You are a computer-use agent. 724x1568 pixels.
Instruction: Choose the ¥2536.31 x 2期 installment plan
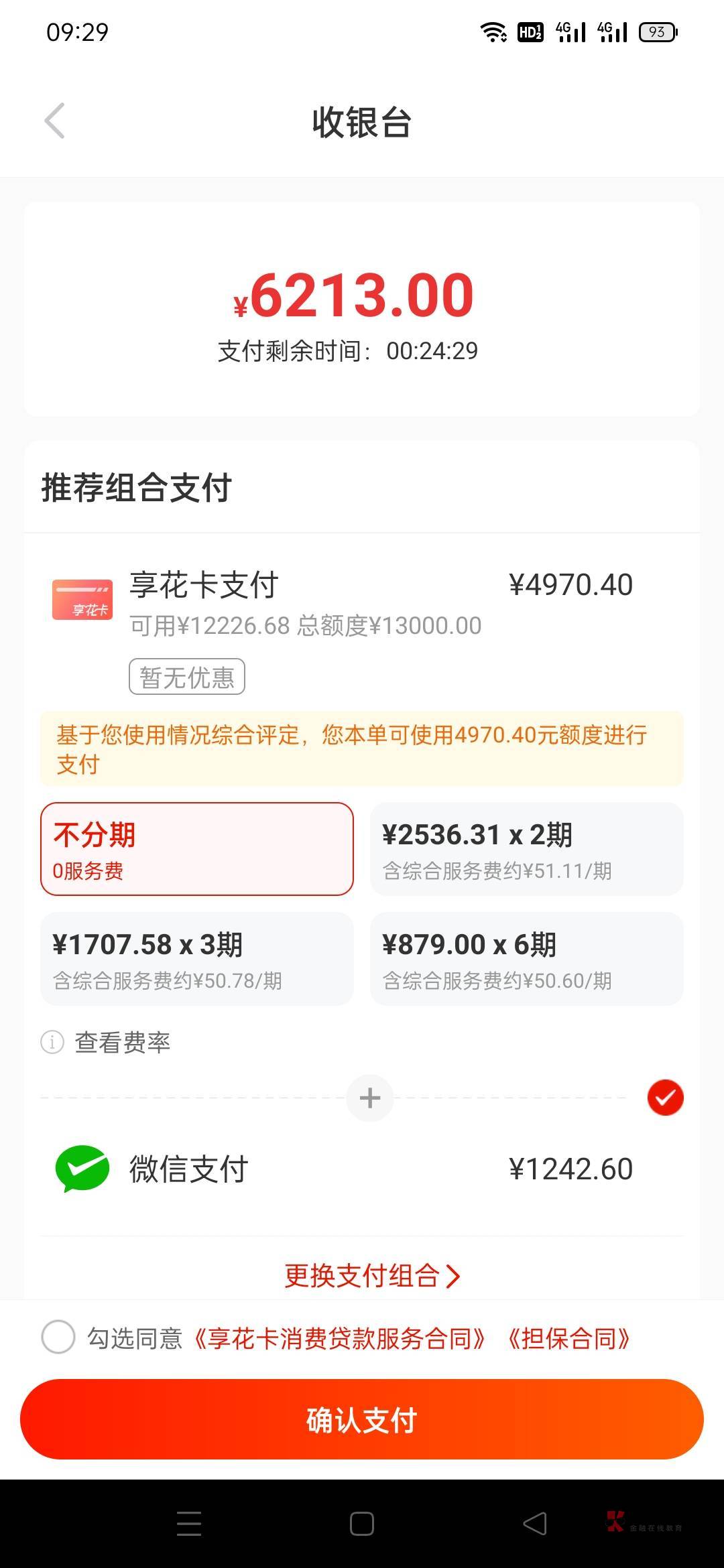(x=527, y=849)
